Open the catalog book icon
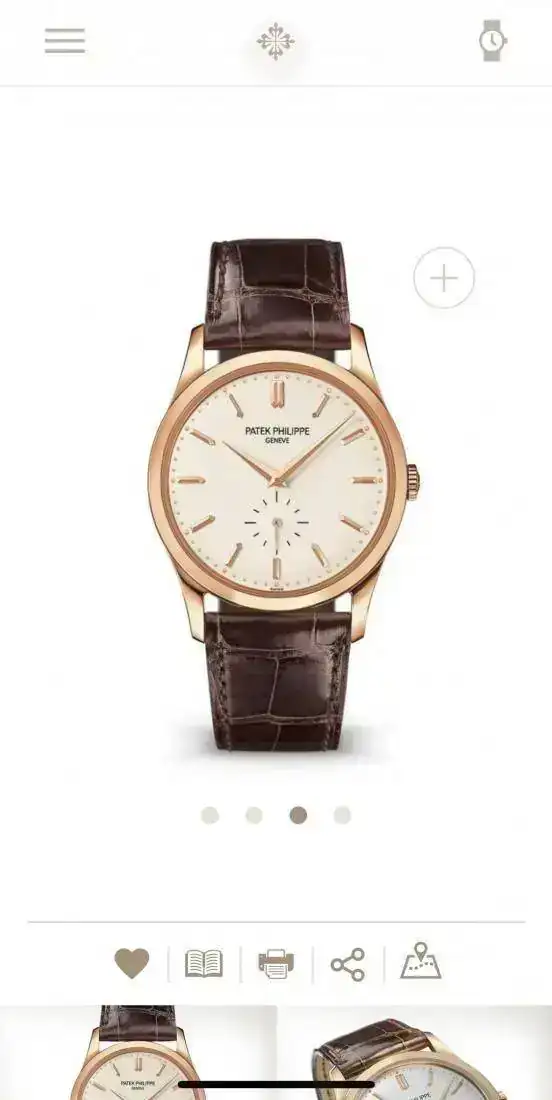Image resolution: width=552 pixels, height=1100 pixels. click(204, 964)
